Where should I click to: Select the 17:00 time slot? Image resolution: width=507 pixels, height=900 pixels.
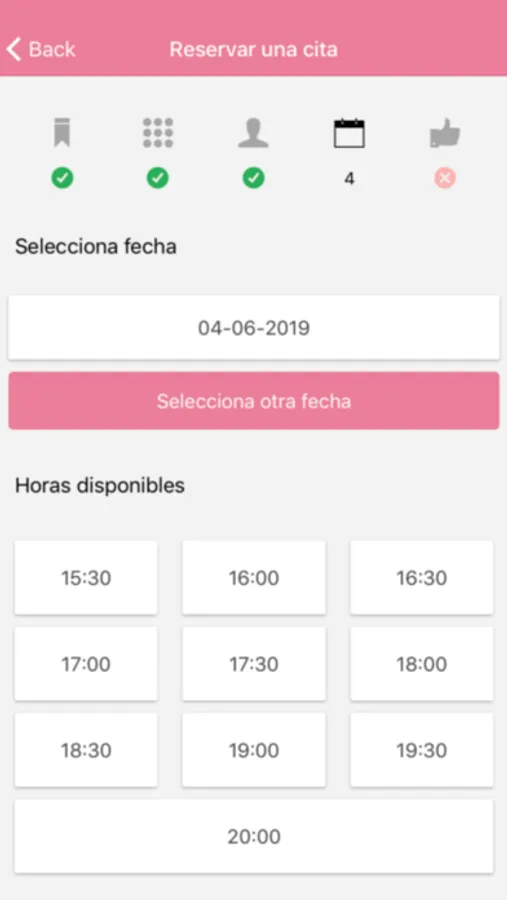point(86,664)
